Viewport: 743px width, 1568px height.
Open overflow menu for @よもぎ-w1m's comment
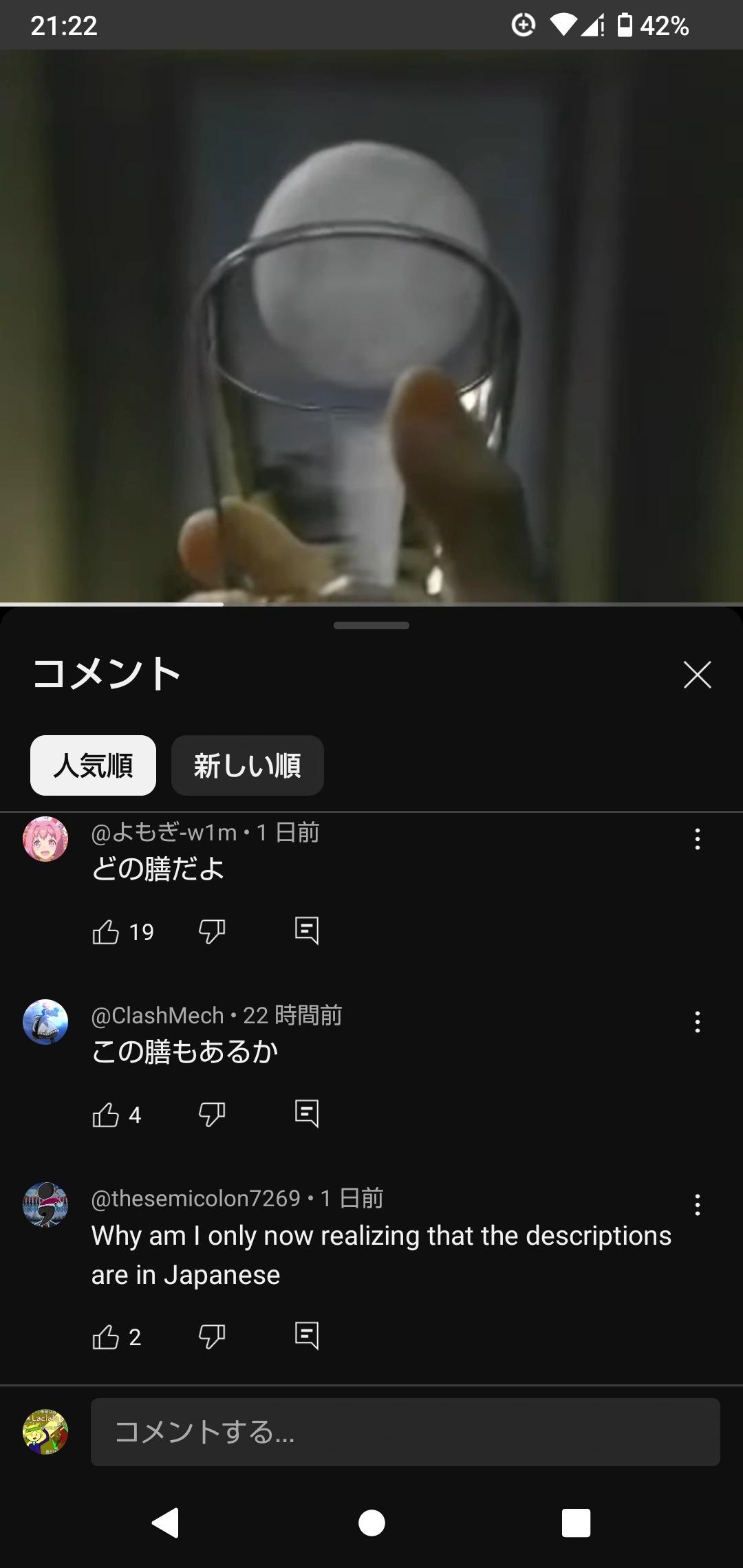tap(698, 839)
